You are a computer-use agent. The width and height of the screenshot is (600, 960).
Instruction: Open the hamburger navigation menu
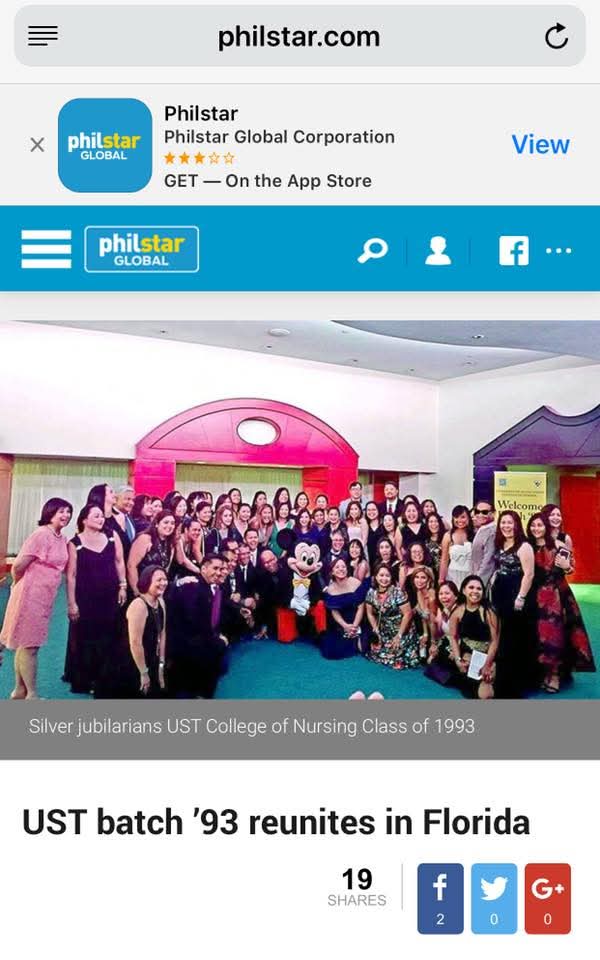click(x=46, y=249)
